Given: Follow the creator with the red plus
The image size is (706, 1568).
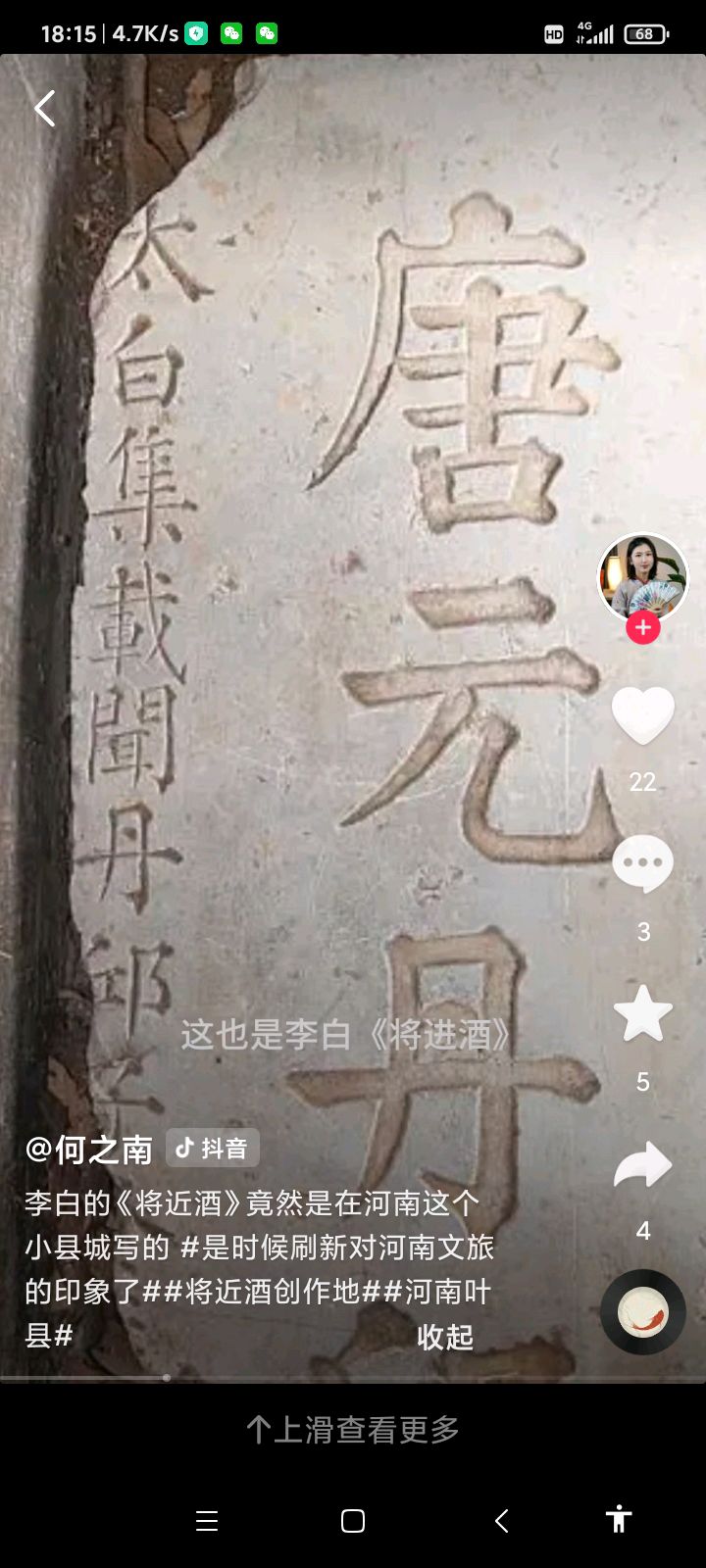Looking at the screenshot, I should pyautogui.click(x=643, y=627).
